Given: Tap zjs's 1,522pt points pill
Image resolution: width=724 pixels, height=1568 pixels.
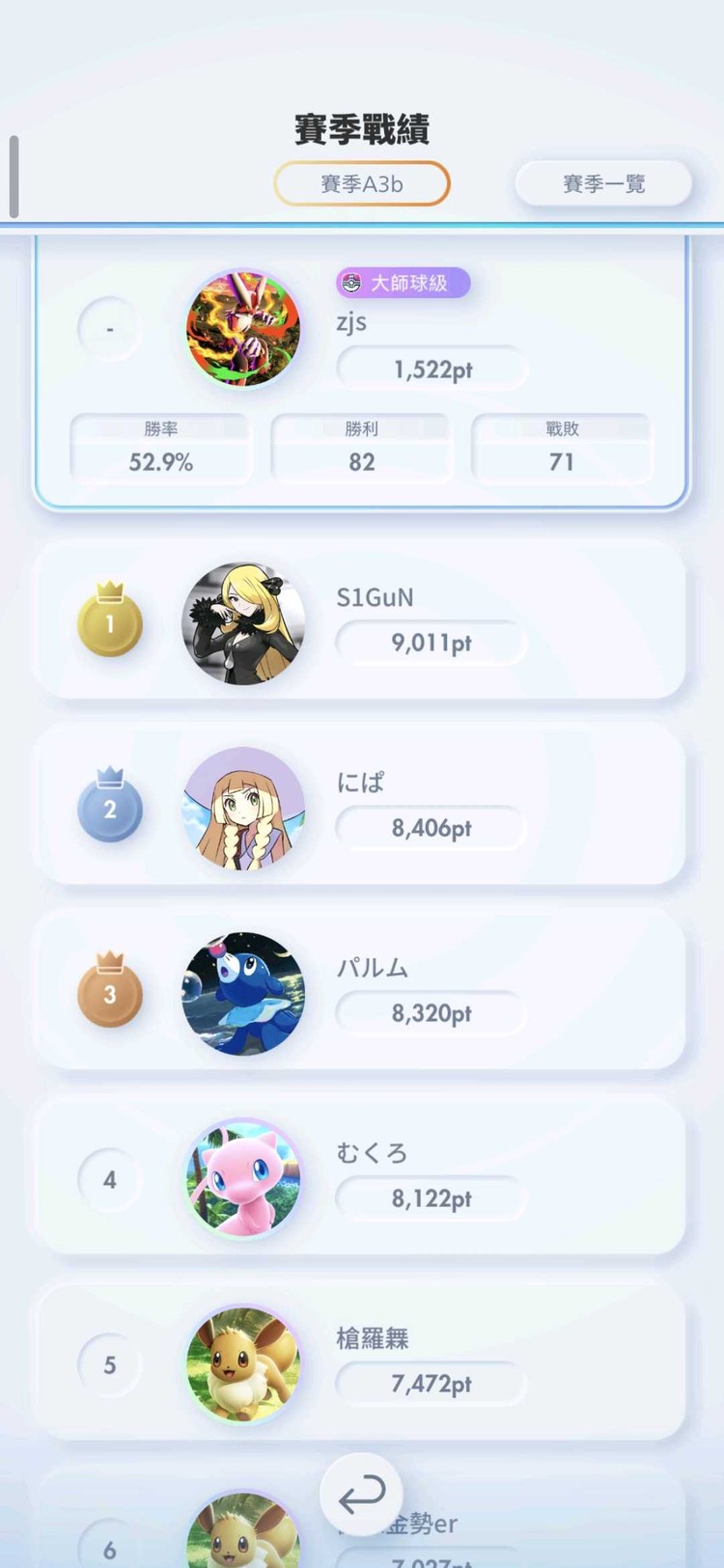Looking at the screenshot, I should pos(429,367).
